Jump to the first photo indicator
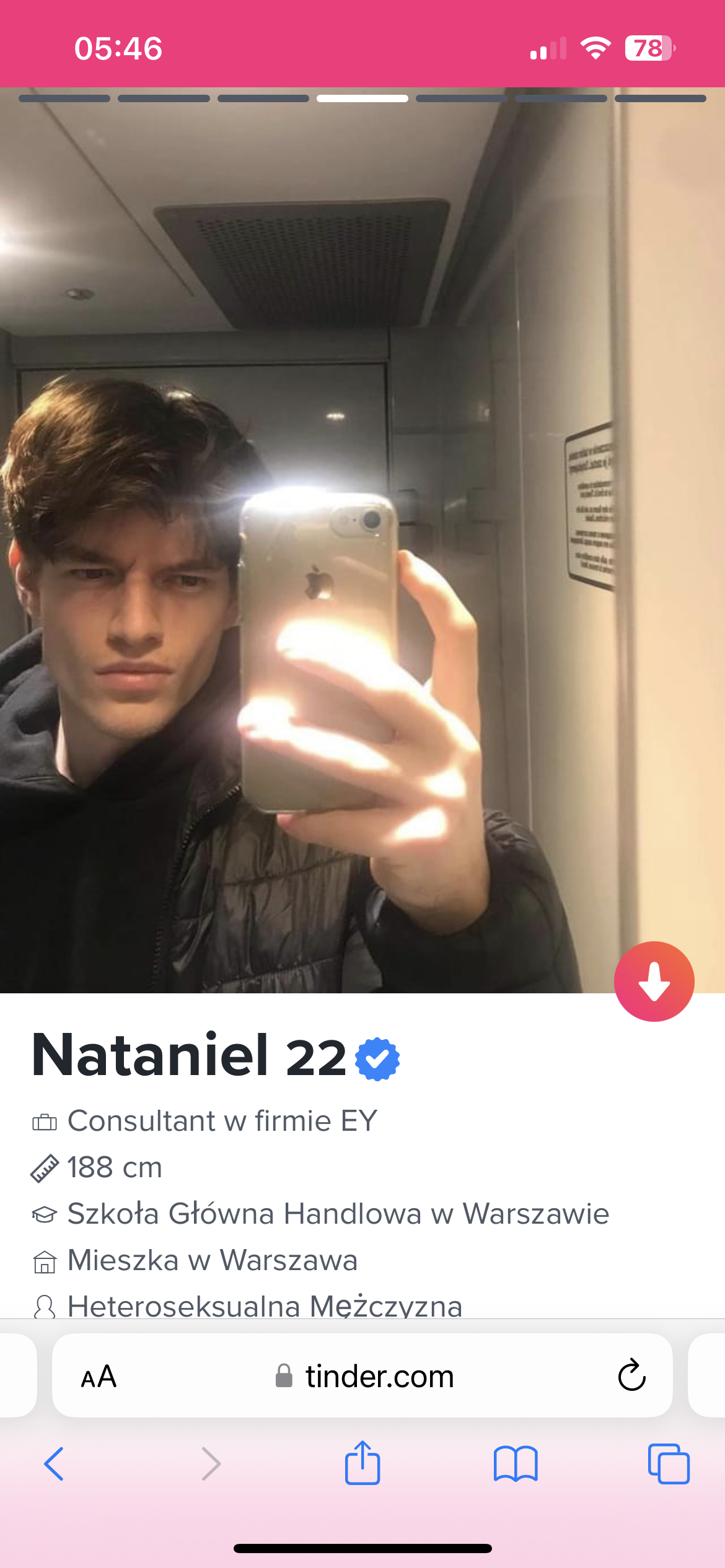Image resolution: width=725 pixels, height=1568 pixels. click(64, 98)
